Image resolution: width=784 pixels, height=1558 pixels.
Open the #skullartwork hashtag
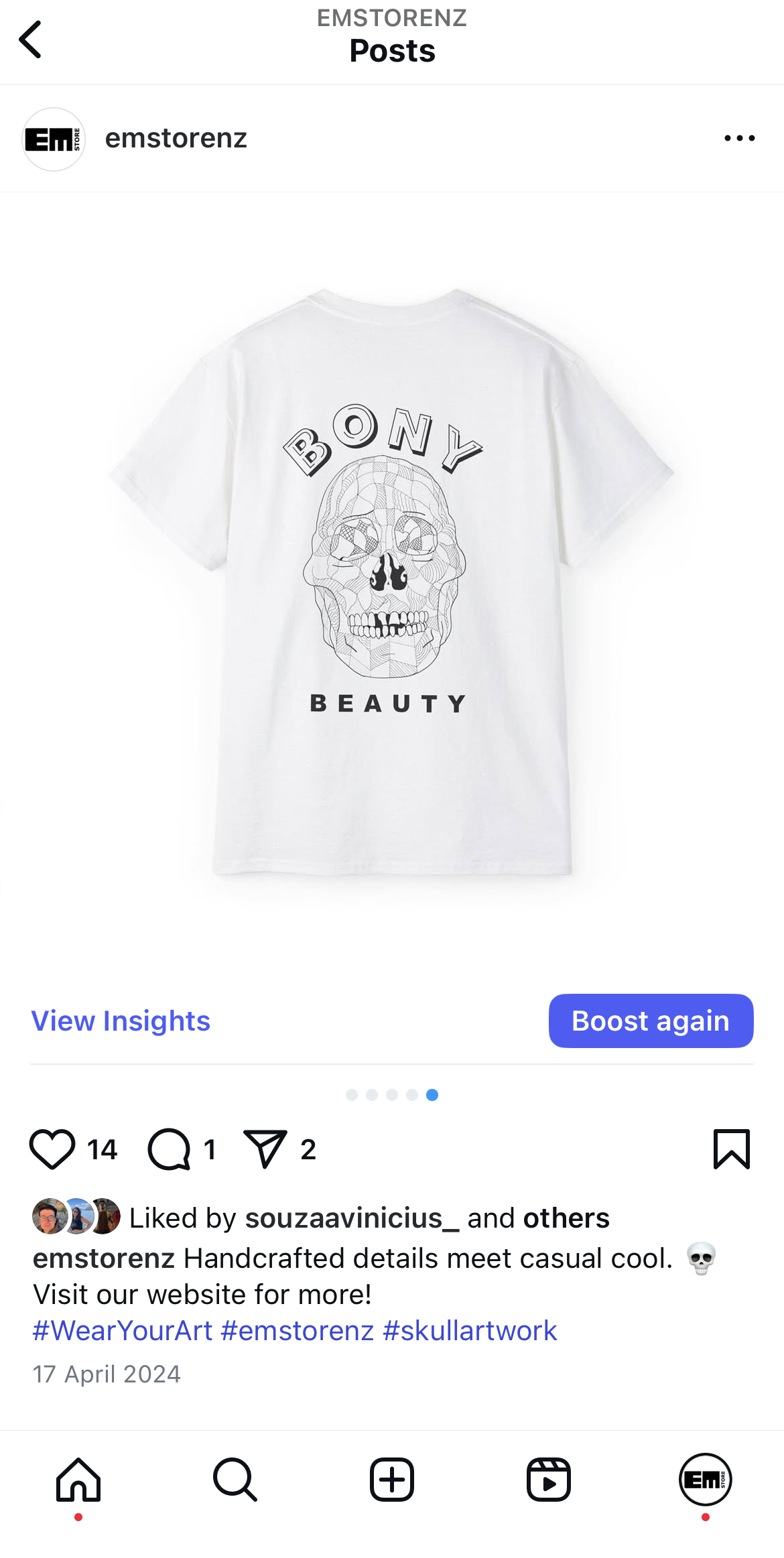tap(470, 1330)
